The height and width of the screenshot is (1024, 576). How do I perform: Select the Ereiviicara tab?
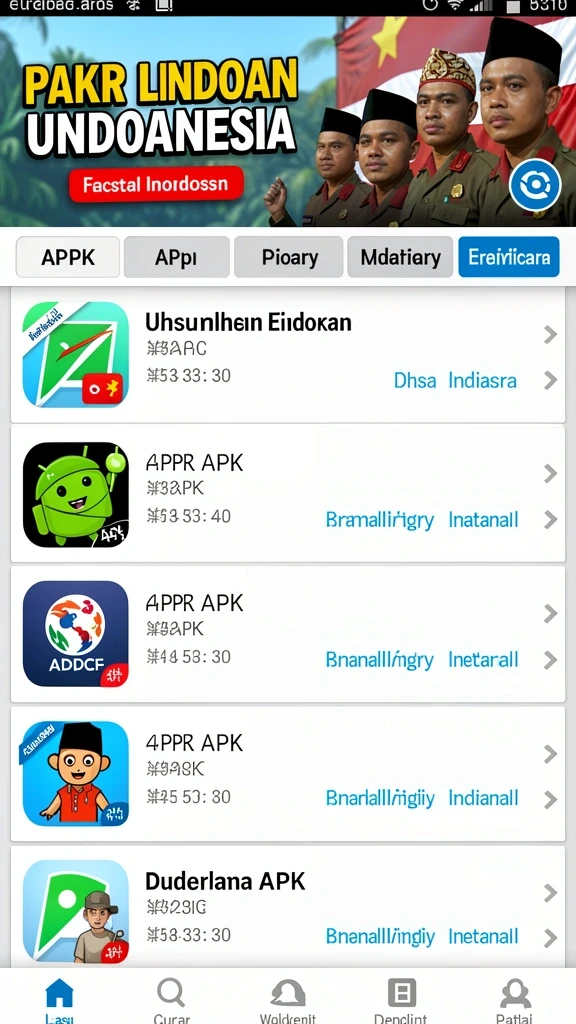point(509,257)
